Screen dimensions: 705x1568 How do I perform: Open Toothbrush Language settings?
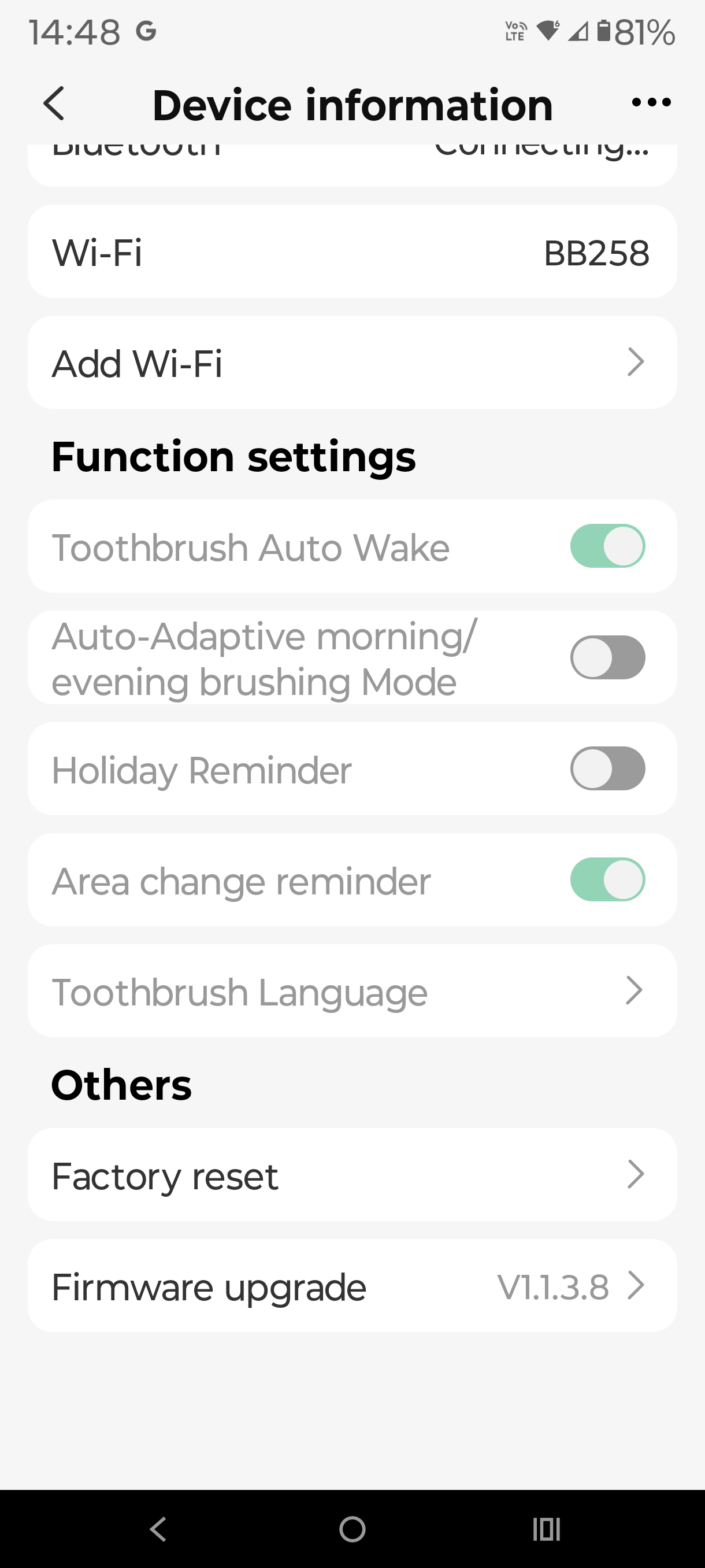tap(352, 991)
